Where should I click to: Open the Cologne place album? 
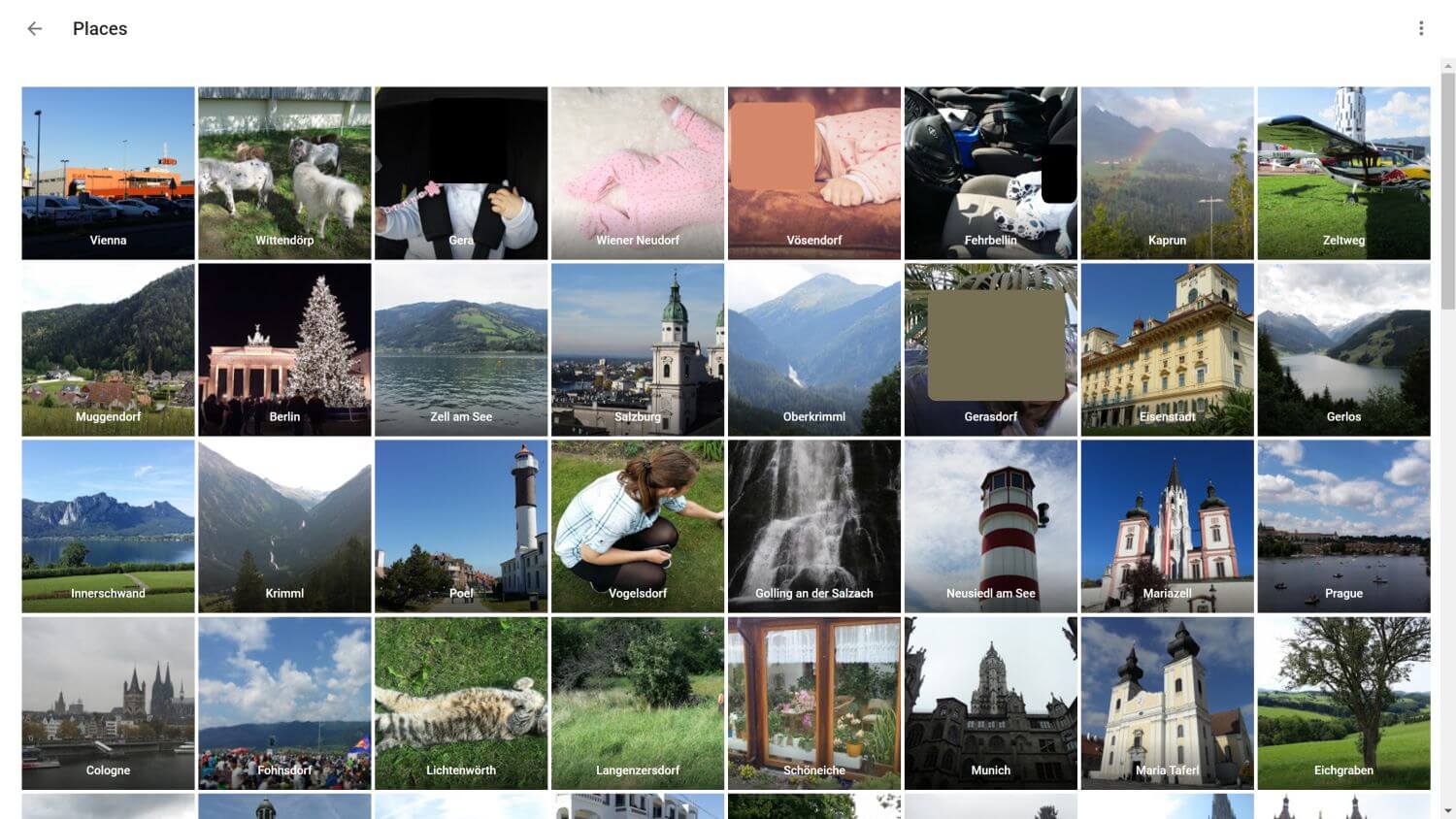coord(108,703)
